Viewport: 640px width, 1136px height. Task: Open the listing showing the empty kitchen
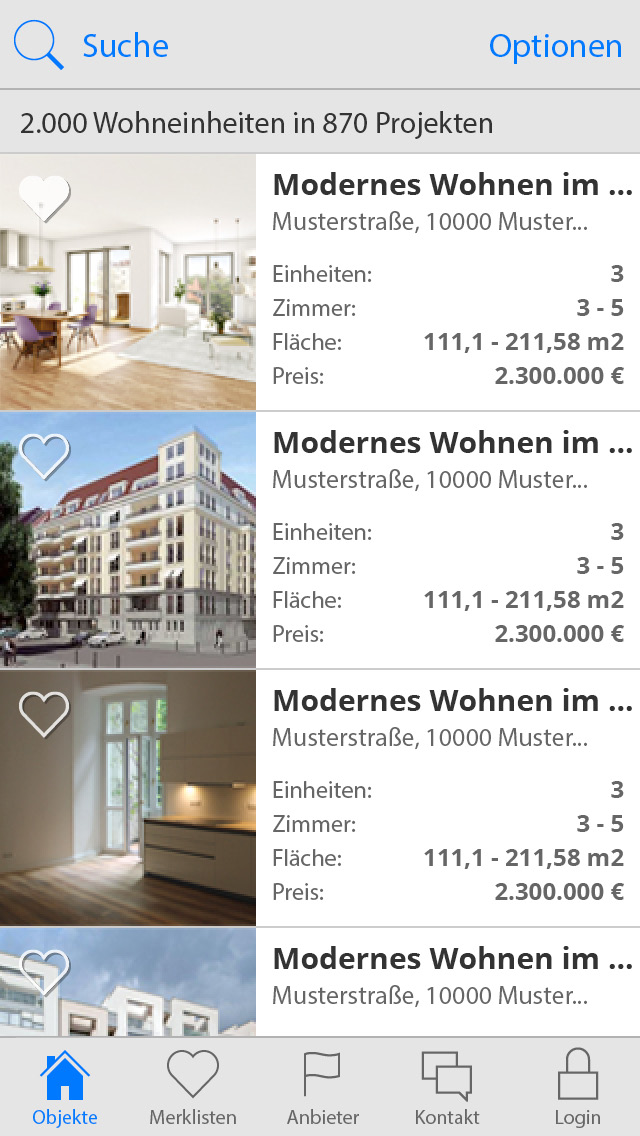pyautogui.click(x=320, y=798)
